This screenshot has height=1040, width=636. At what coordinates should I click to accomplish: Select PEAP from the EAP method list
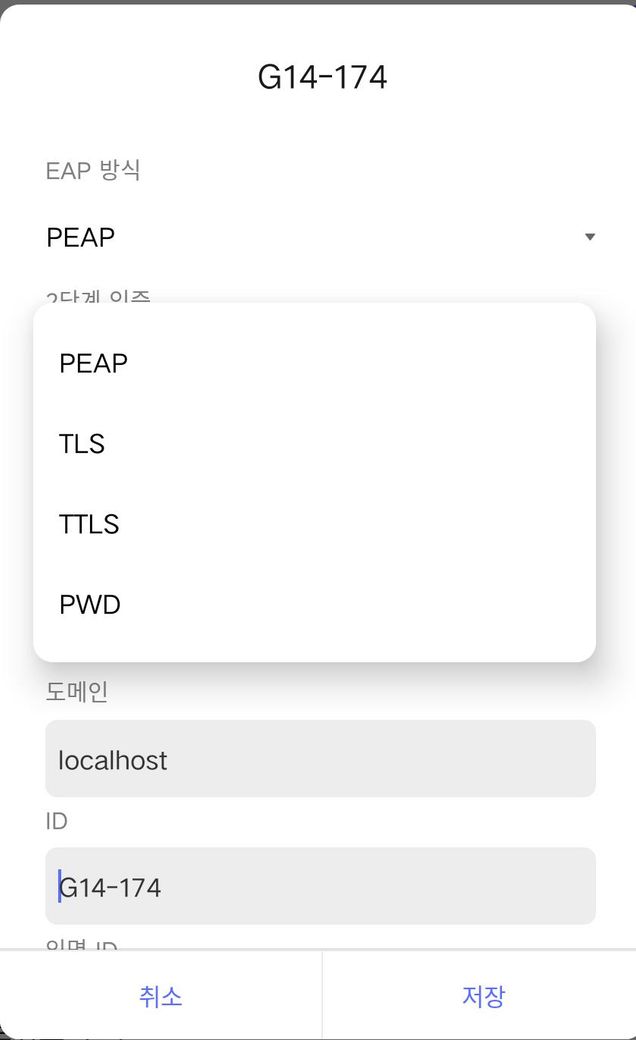94,364
